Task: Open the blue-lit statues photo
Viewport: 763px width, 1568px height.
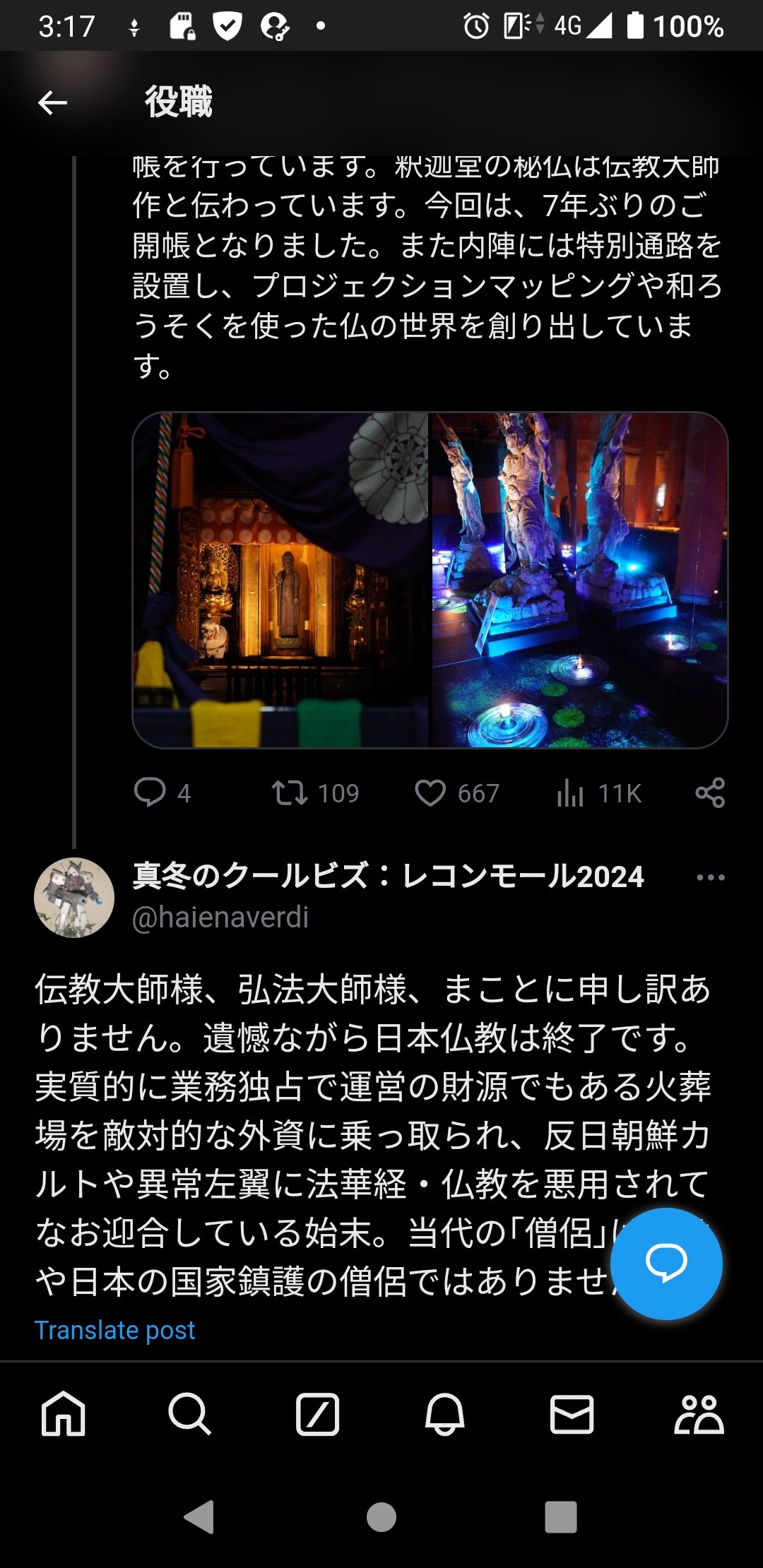Action: pos(579,580)
